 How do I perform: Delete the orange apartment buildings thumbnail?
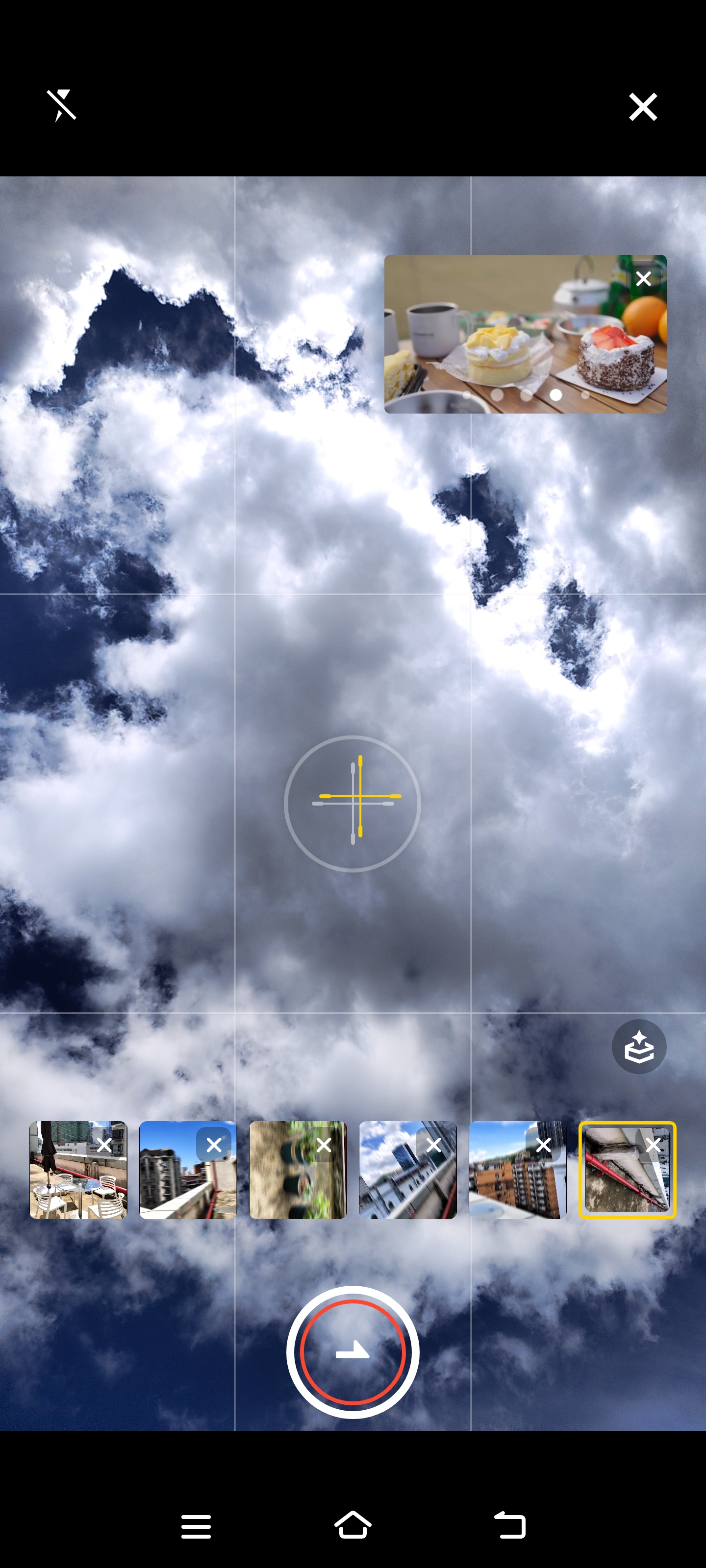point(543,1145)
